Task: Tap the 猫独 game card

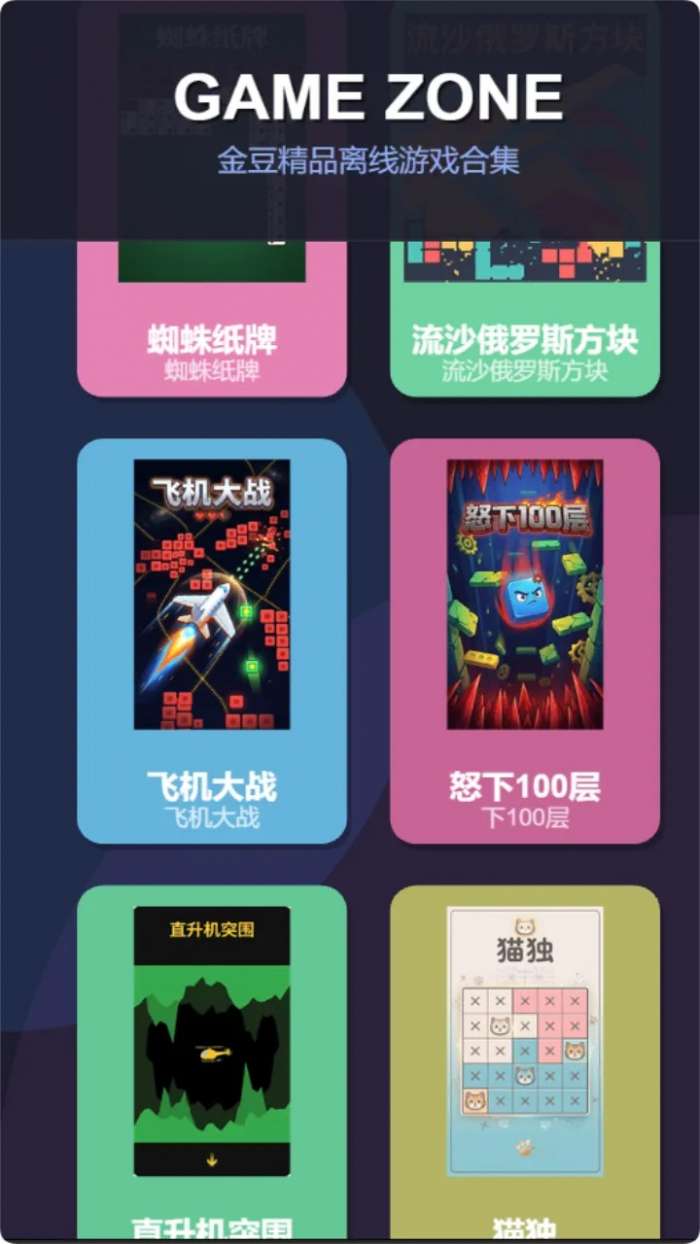Action: tap(524, 1060)
